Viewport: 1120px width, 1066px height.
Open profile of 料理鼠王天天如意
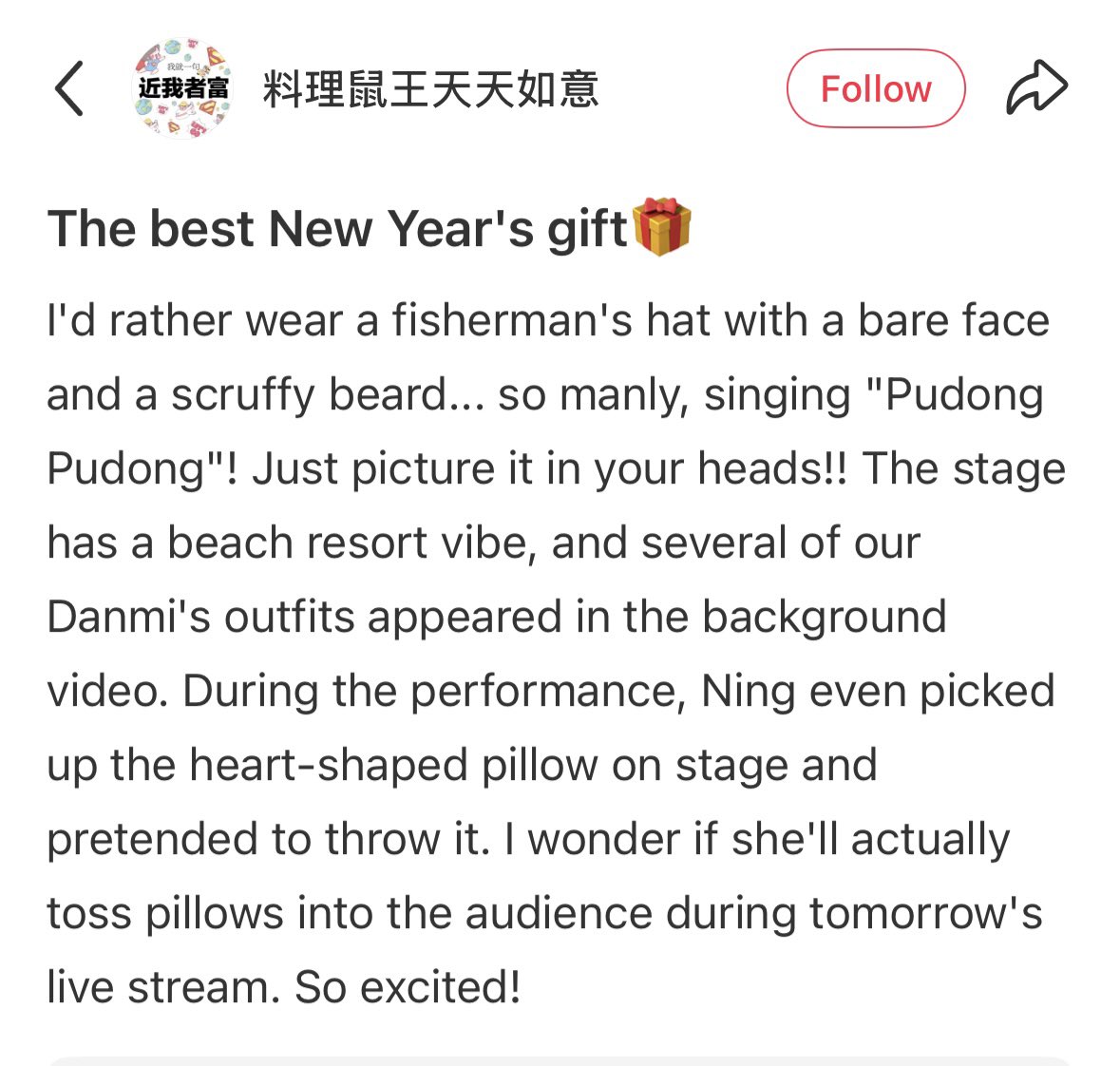point(430,89)
